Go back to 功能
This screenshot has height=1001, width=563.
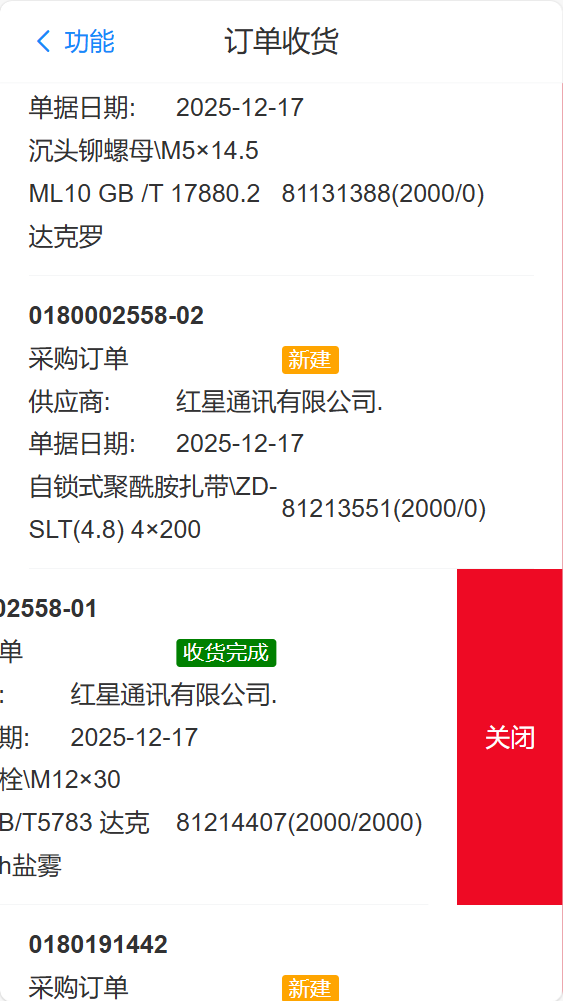[x=75, y=41]
